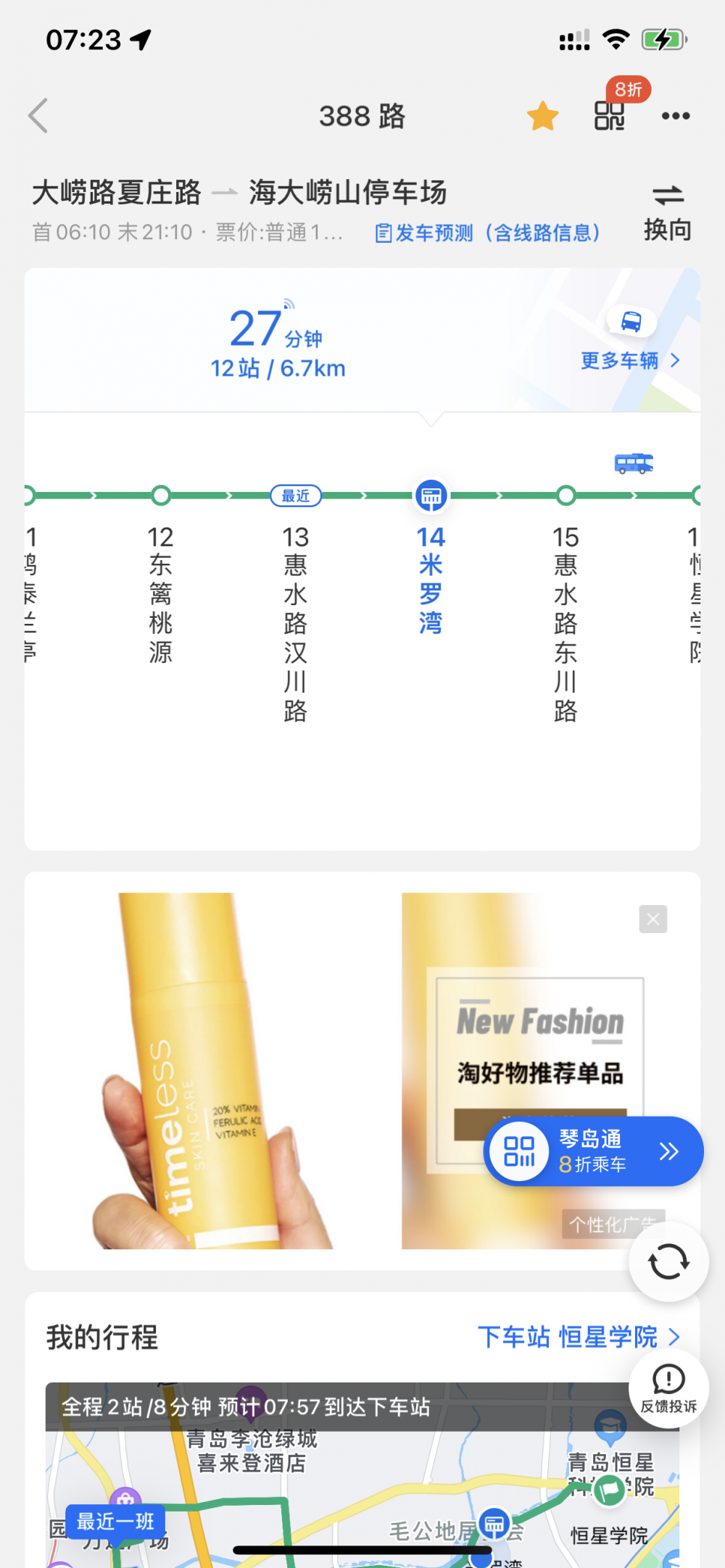
Task: Open the QR code ride payment icon
Action: pos(609,116)
